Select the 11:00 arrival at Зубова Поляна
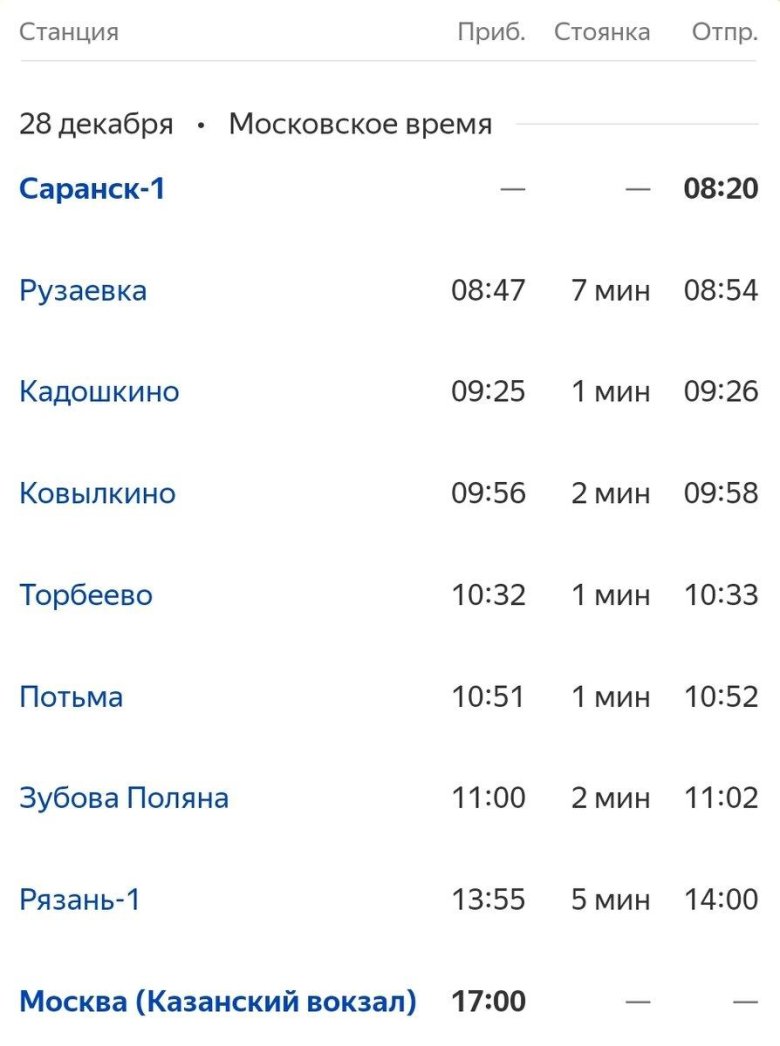 click(x=489, y=797)
